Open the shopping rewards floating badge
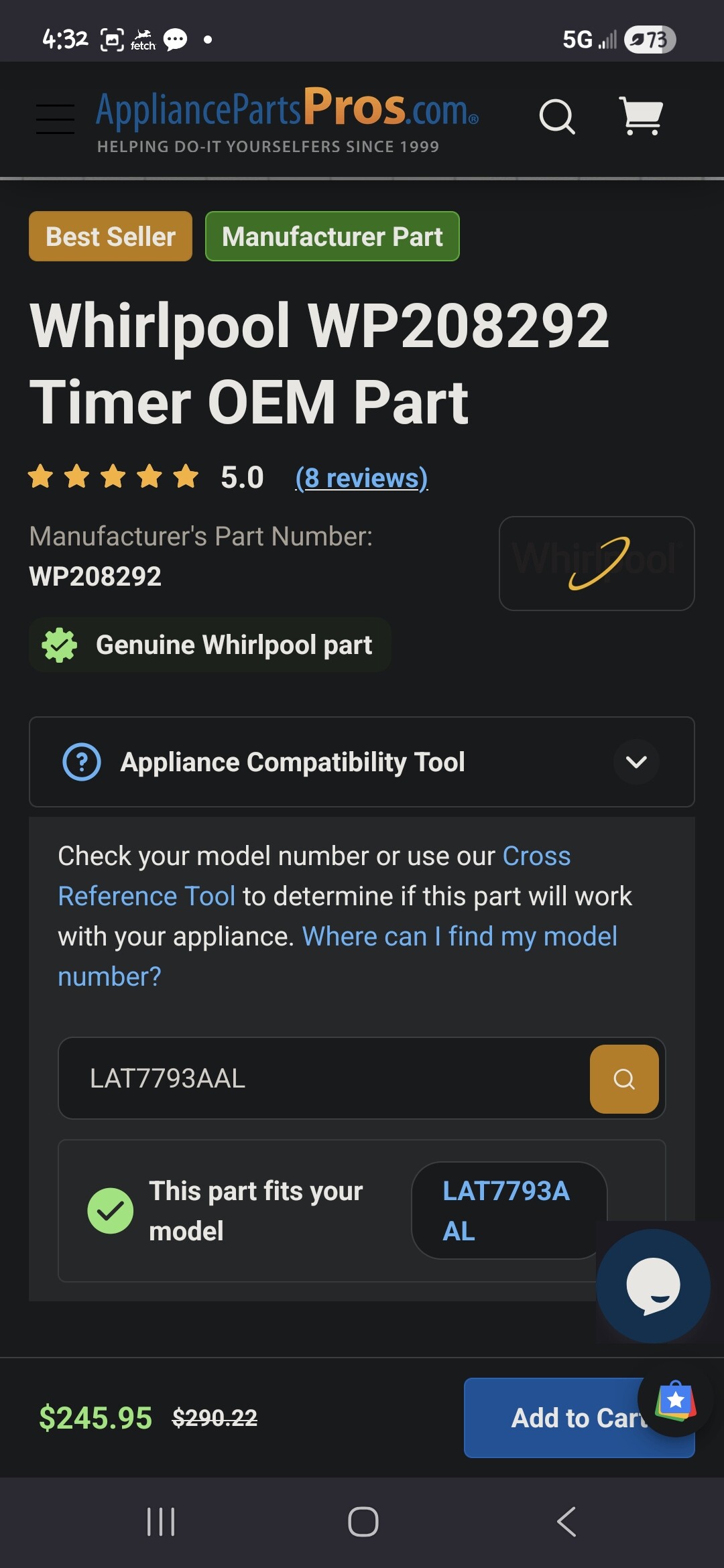 (676, 1400)
